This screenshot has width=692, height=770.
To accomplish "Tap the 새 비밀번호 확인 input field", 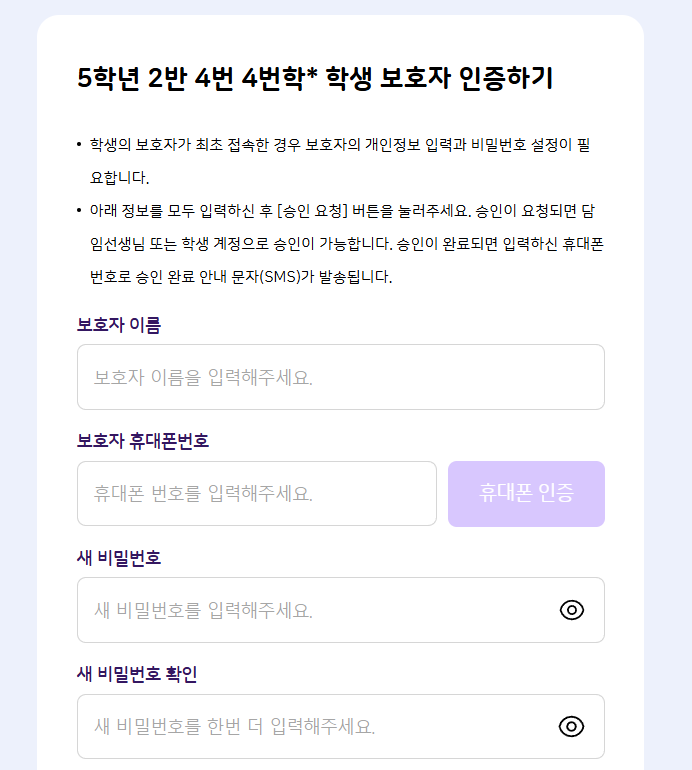I will pos(310,726).
